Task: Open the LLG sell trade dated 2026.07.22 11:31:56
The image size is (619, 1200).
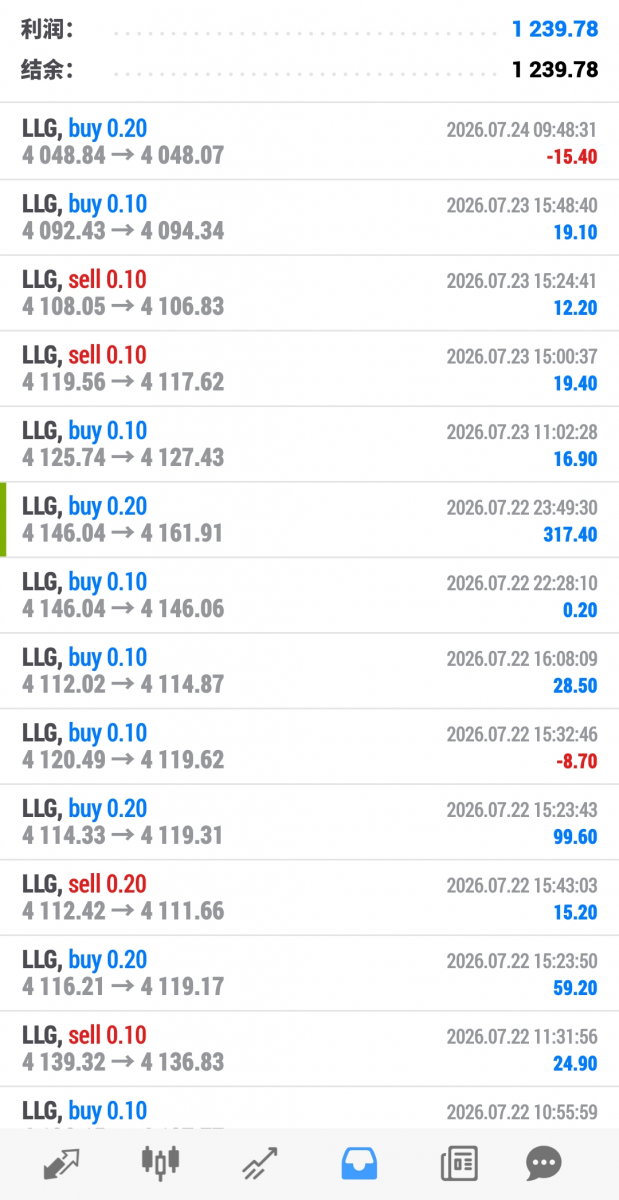Action: pos(309,1049)
